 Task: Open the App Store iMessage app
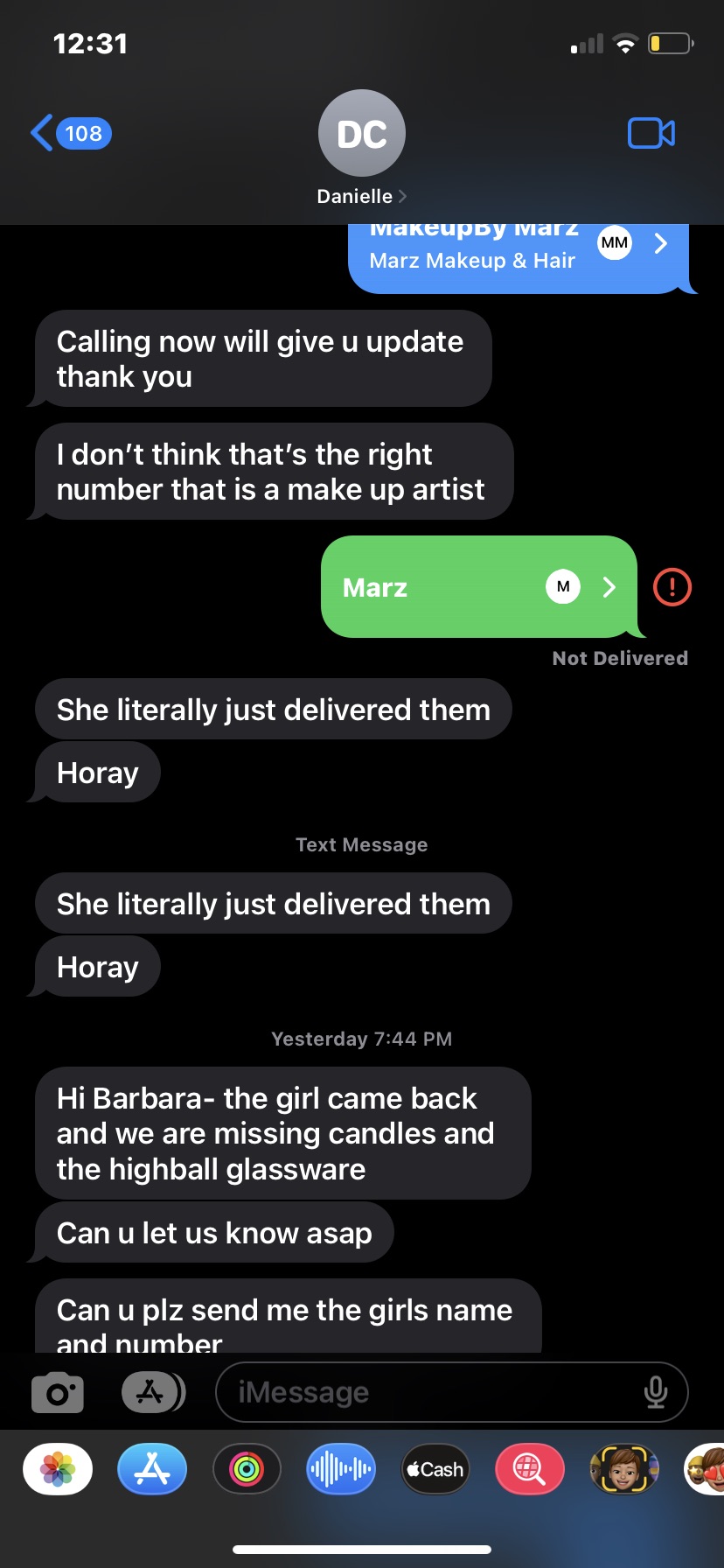click(x=152, y=1469)
